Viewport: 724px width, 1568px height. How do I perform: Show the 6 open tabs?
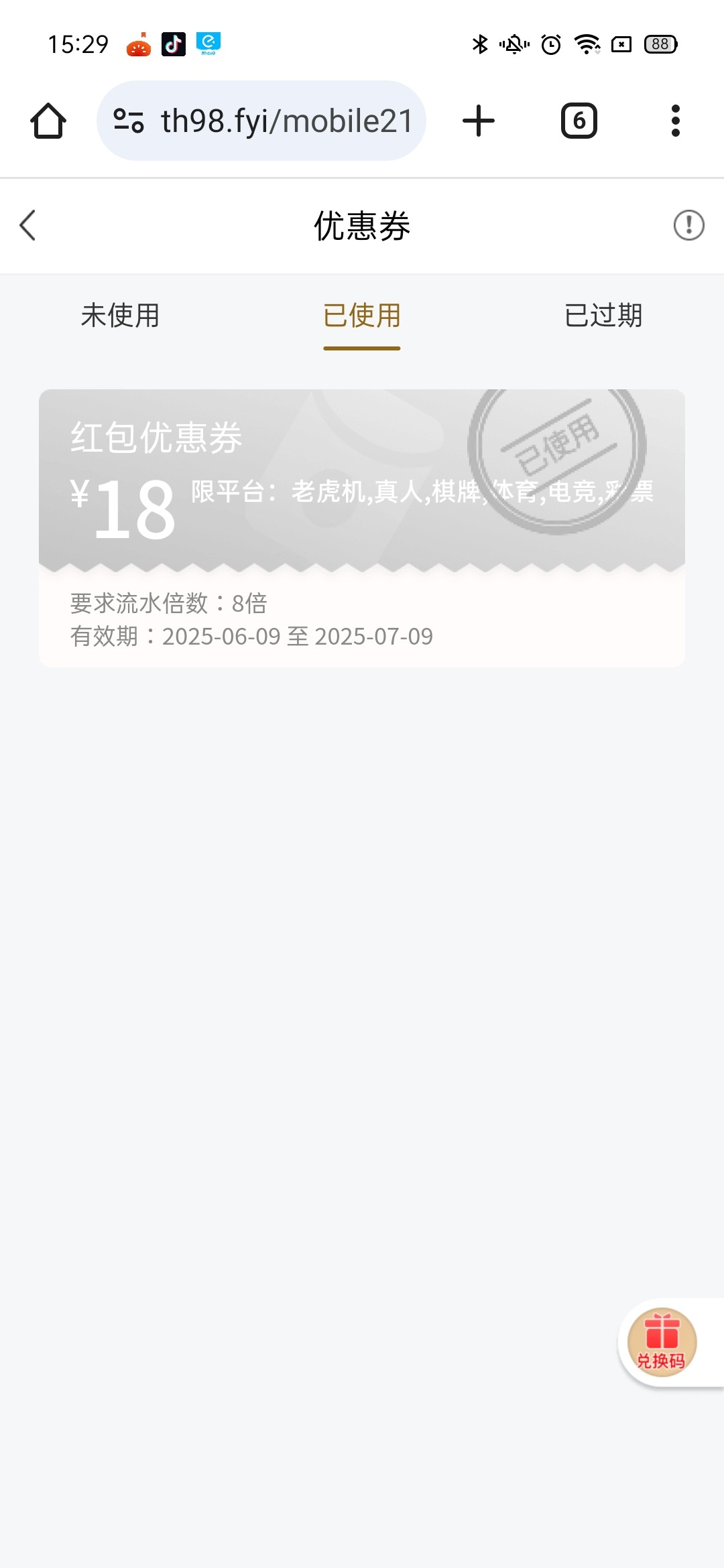coord(579,121)
